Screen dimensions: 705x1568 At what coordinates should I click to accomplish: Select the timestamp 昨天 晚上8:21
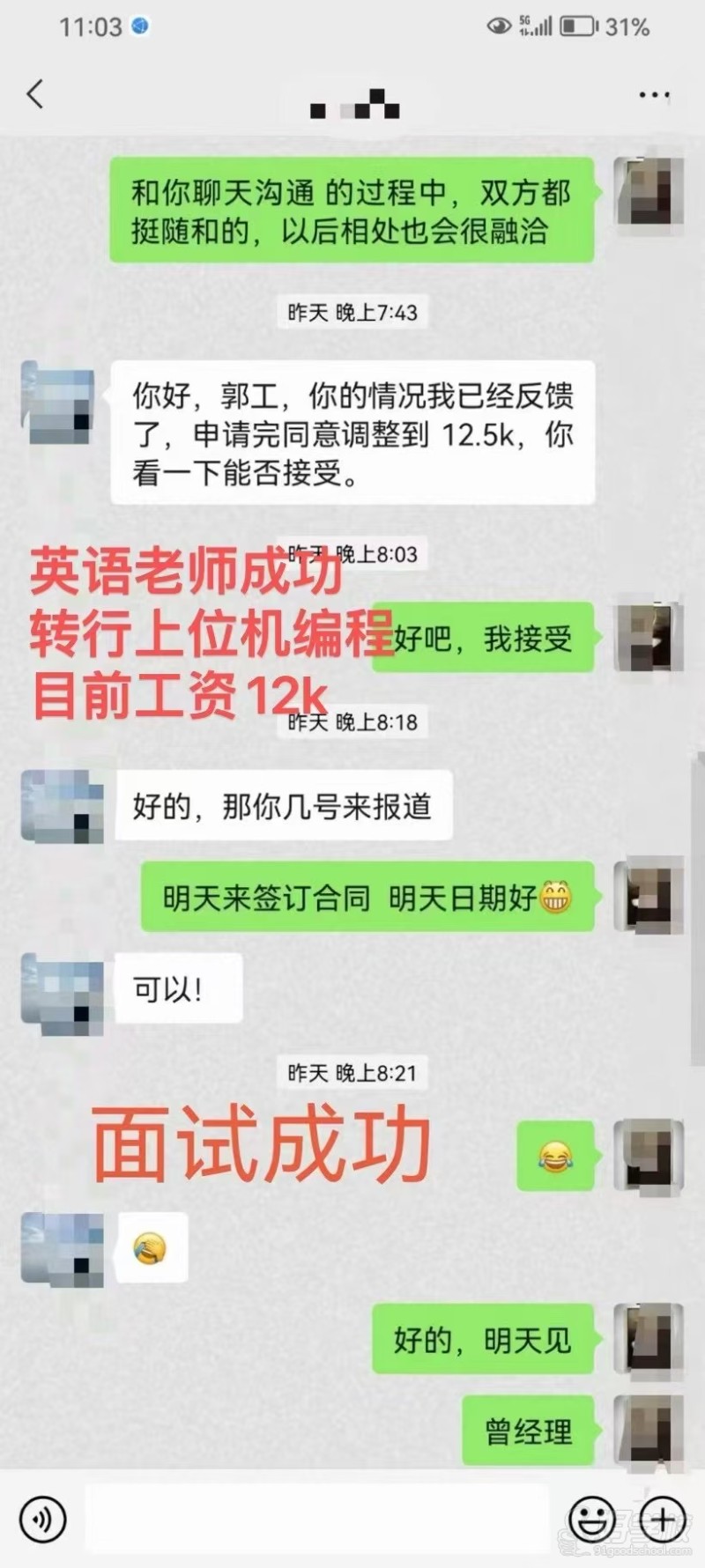click(x=352, y=1074)
